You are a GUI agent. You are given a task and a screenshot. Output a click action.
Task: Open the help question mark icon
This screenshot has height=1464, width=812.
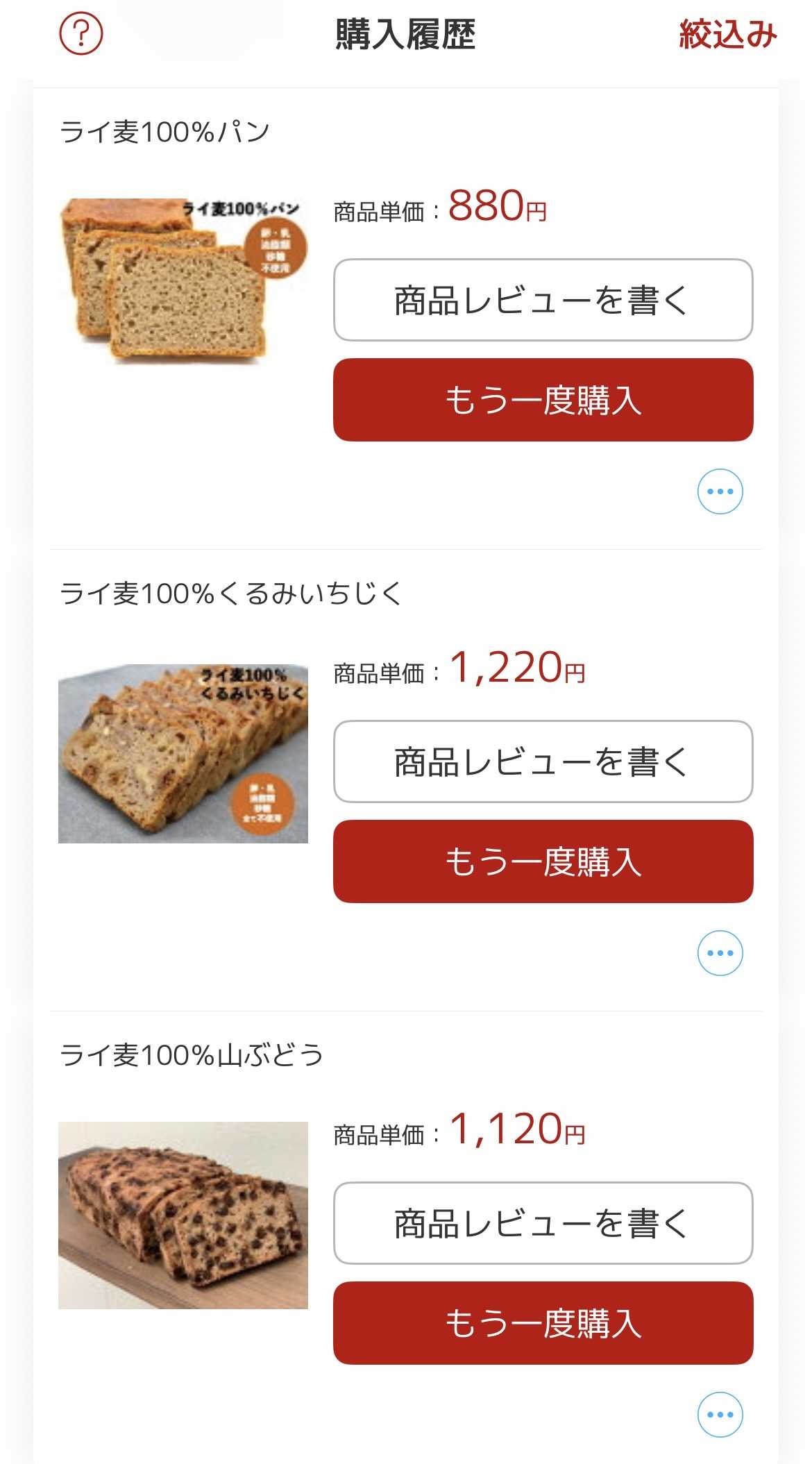[x=81, y=33]
